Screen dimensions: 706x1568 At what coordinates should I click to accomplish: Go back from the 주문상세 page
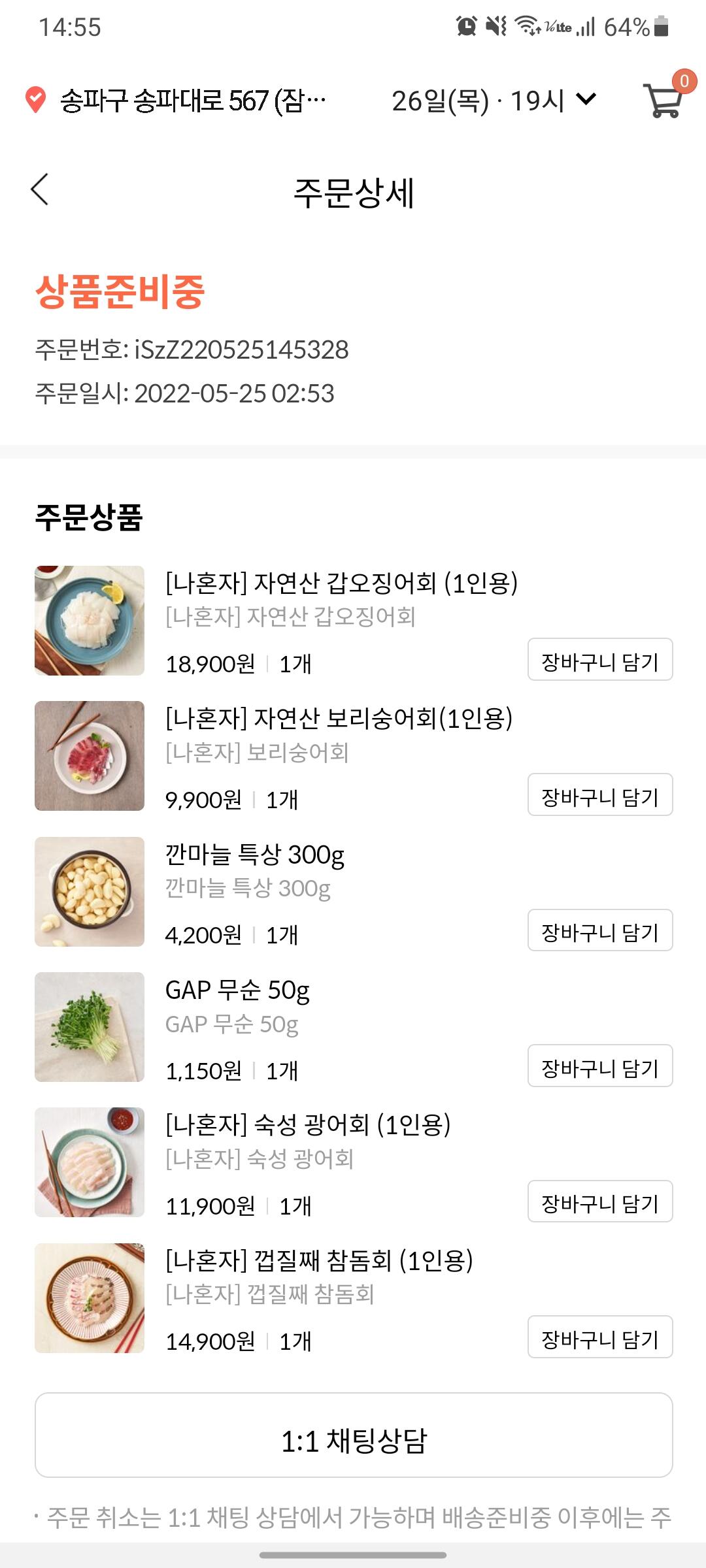40,190
